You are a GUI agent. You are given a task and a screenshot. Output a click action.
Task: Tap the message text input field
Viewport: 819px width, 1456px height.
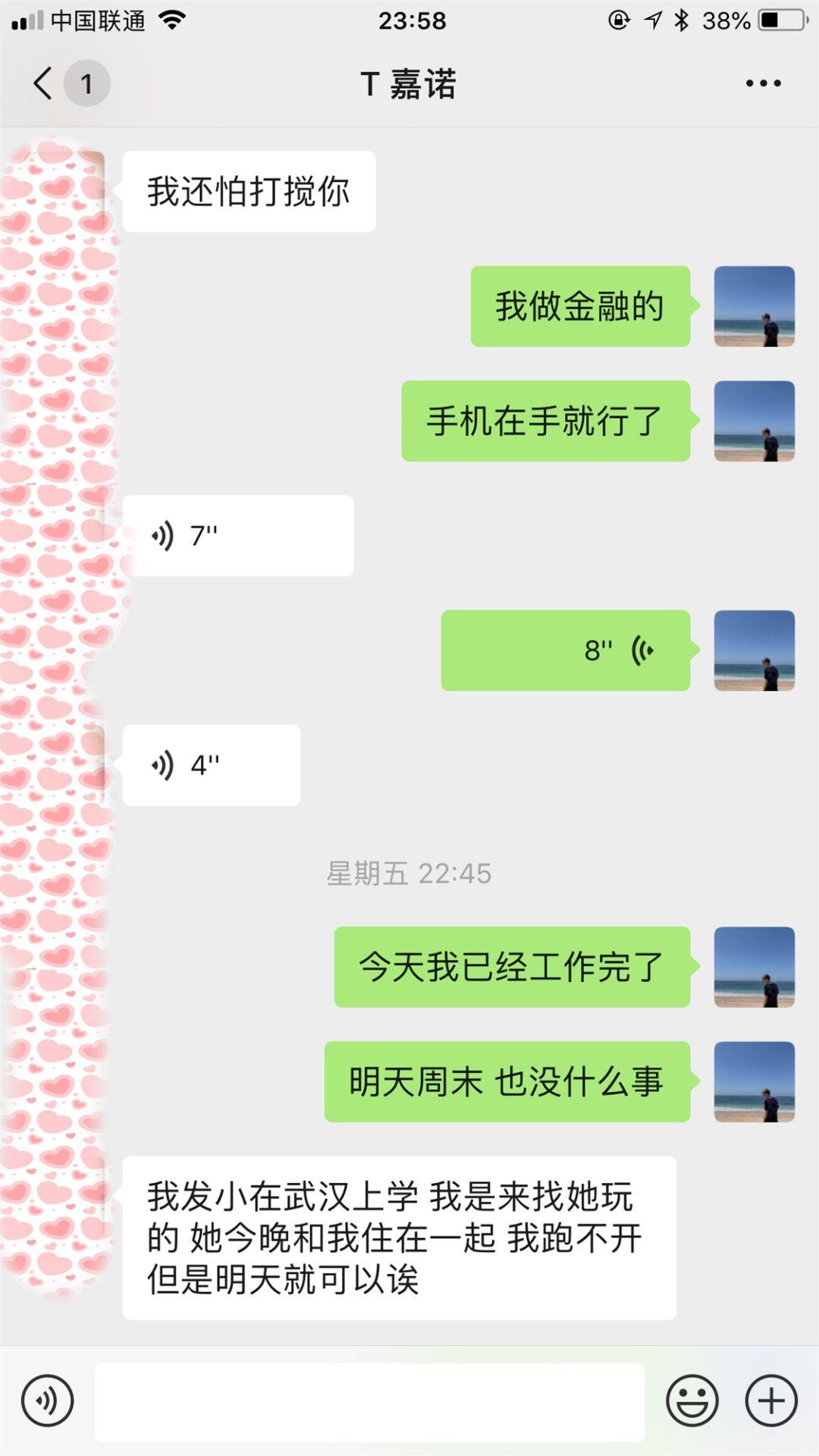372,1399
